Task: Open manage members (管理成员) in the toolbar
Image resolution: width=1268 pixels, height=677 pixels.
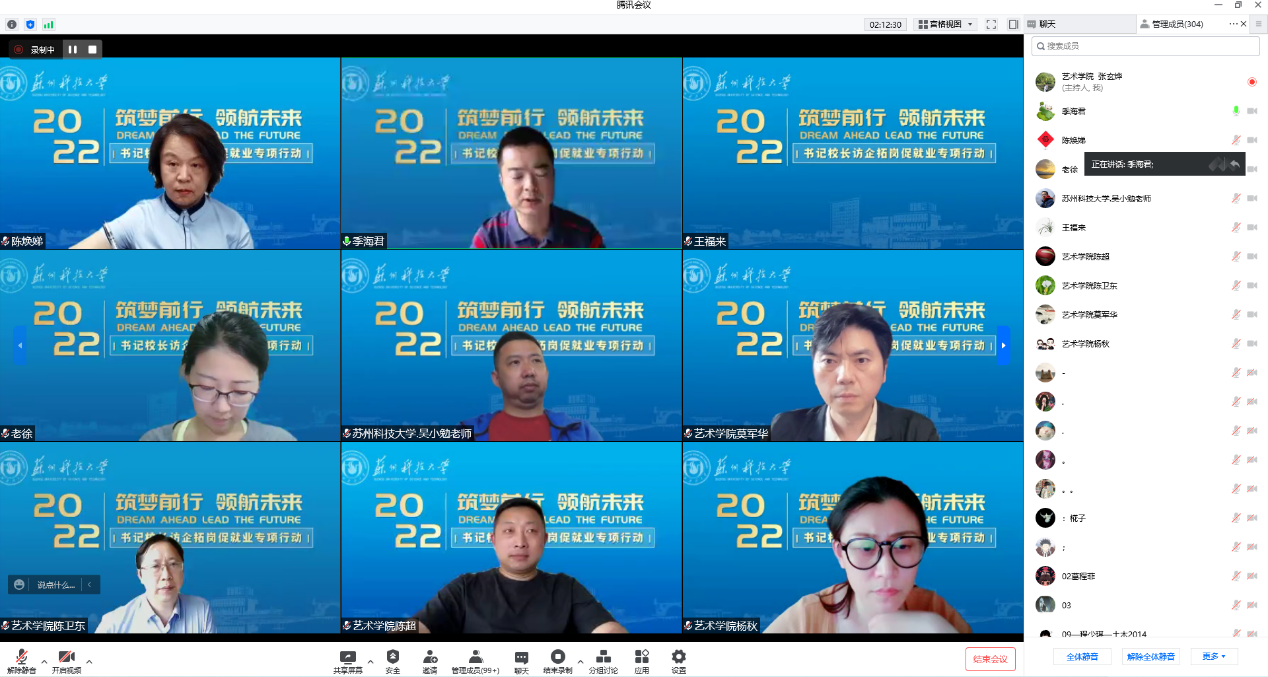Action: click(475, 660)
